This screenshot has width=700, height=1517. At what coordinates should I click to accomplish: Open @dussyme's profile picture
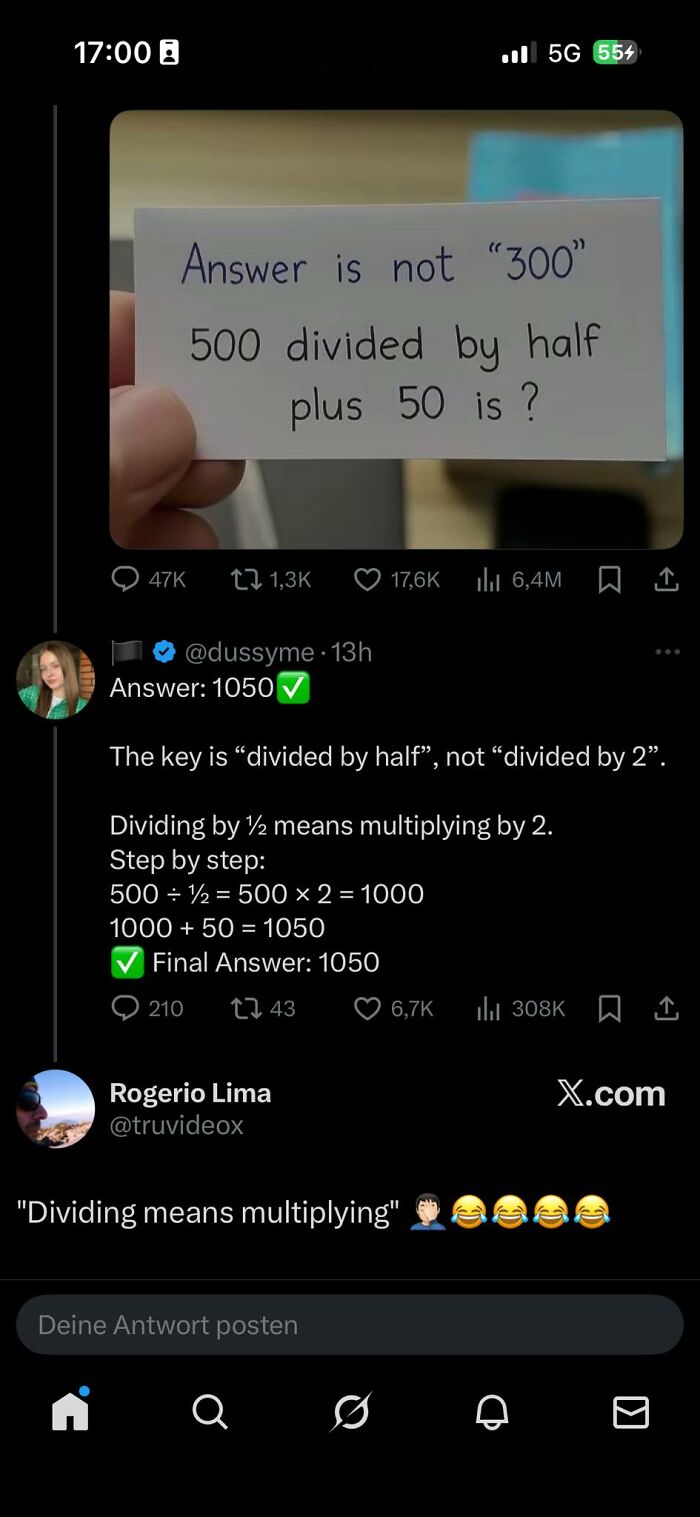coord(55,680)
